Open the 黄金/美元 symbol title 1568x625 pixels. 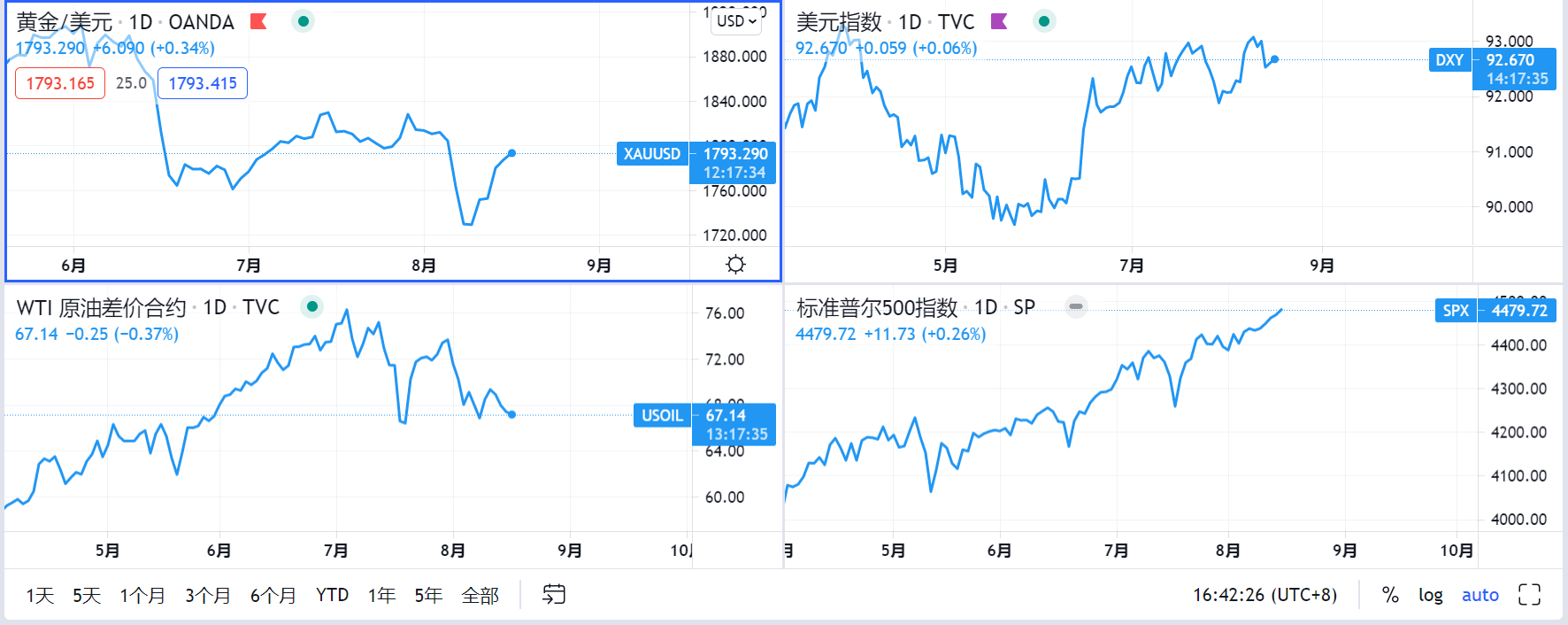64,22
